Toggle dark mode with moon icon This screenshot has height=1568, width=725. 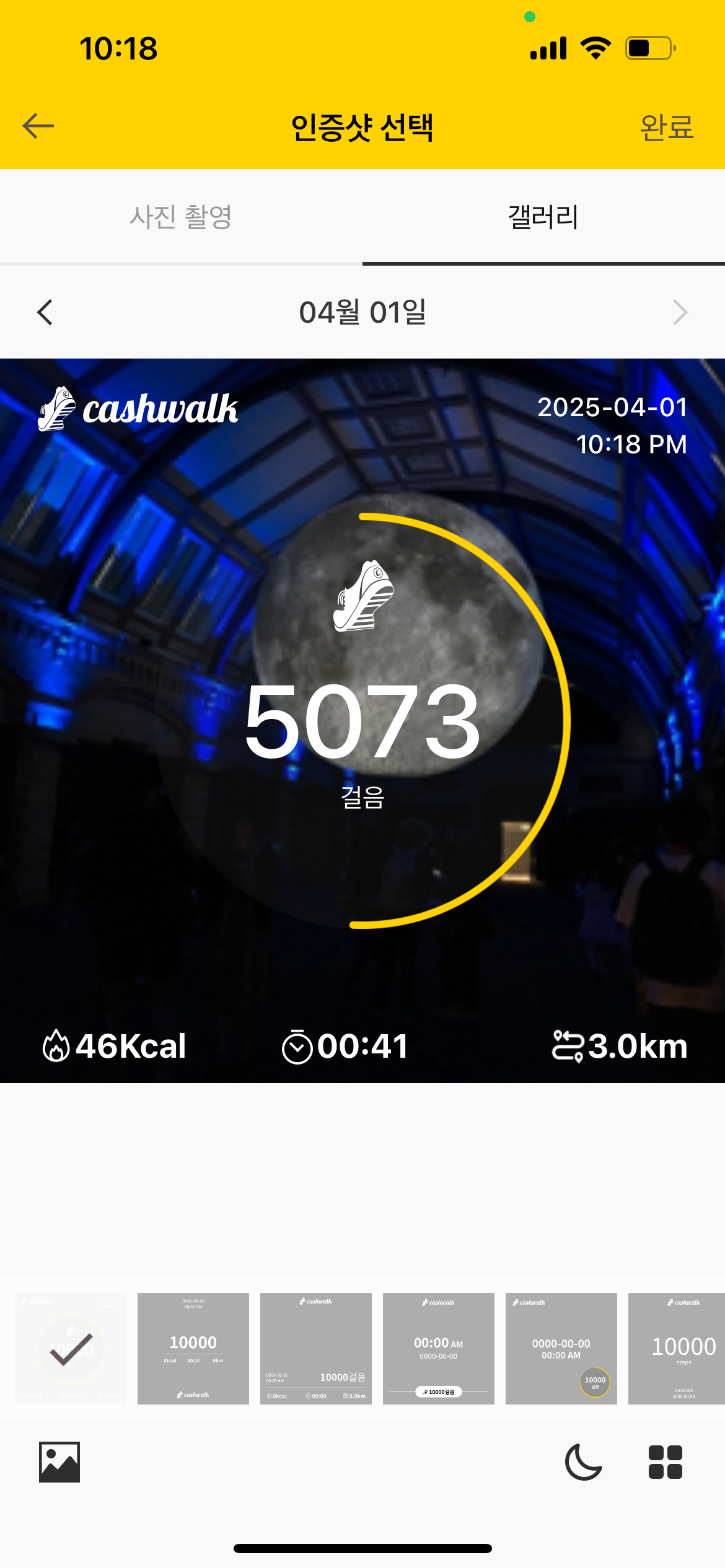tap(583, 1462)
